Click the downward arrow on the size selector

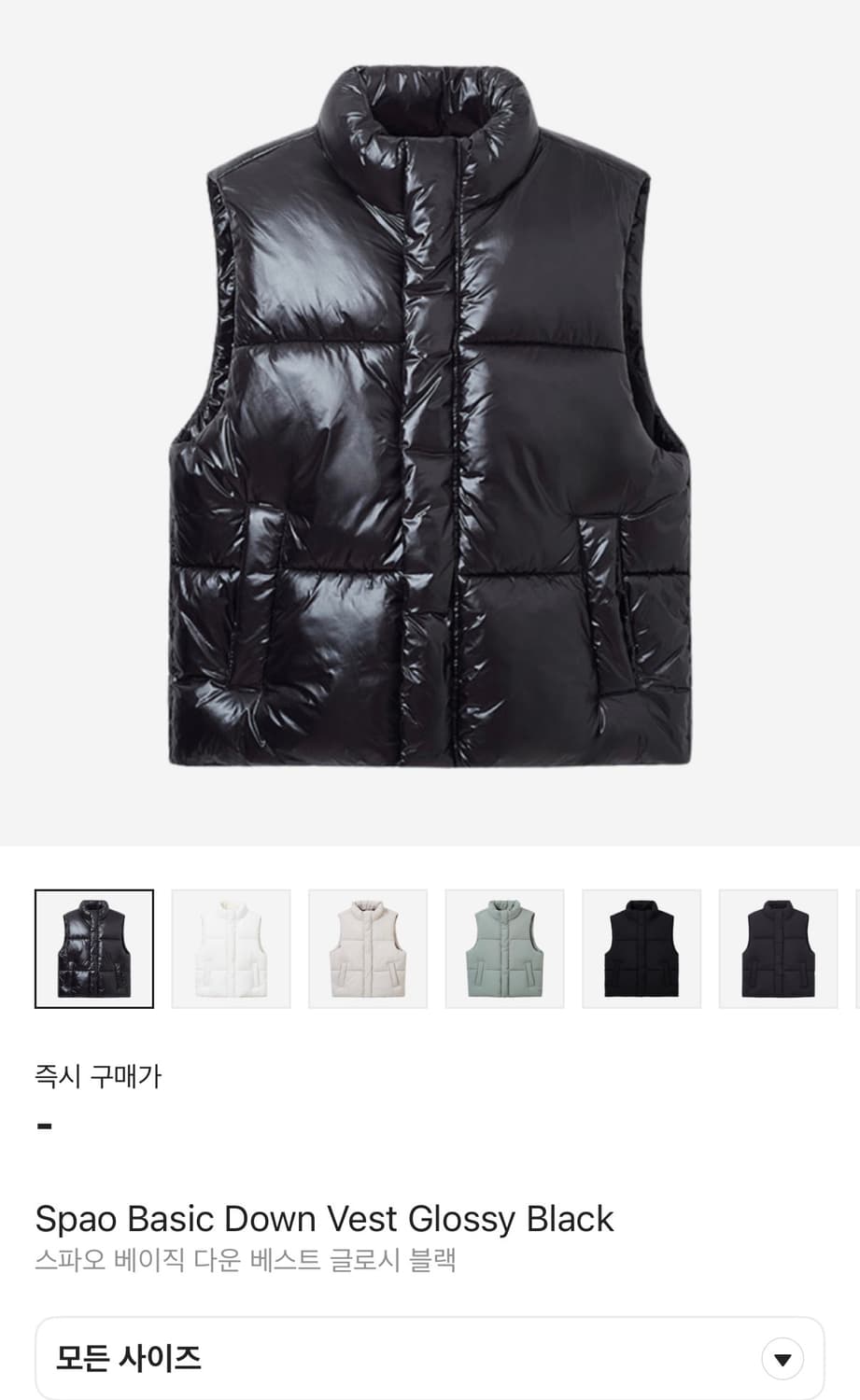click(781, 1358)
